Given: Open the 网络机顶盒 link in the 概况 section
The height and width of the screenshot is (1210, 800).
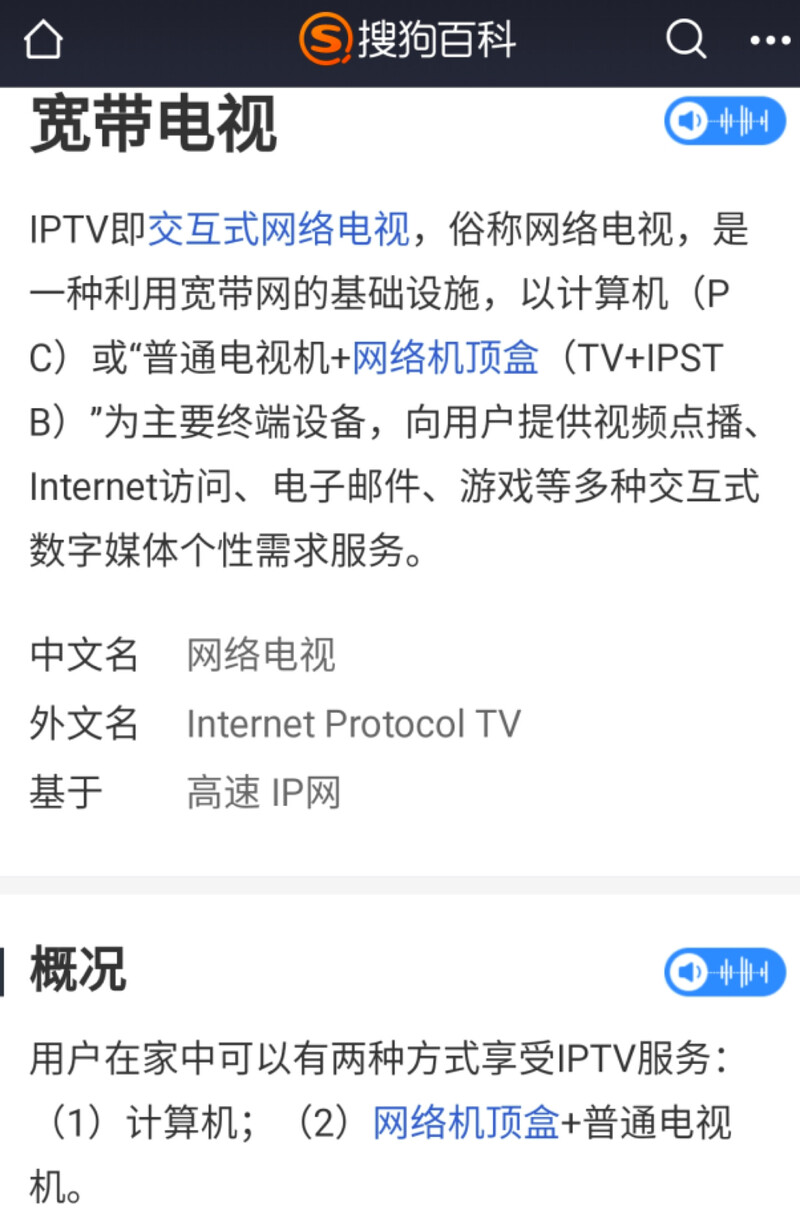Looking at the screenshot, I should (465, 1123).
